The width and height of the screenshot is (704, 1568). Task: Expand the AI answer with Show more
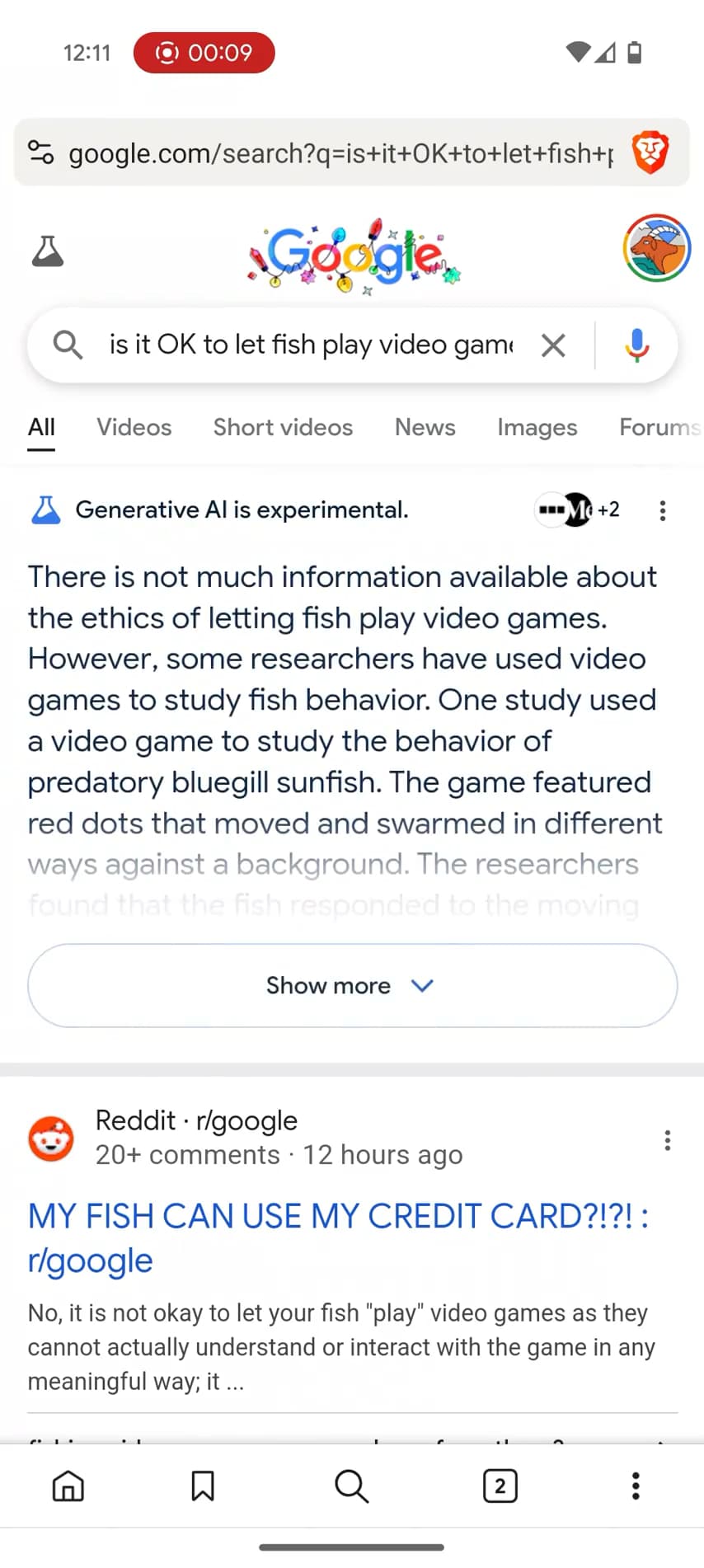coord(352,985)
